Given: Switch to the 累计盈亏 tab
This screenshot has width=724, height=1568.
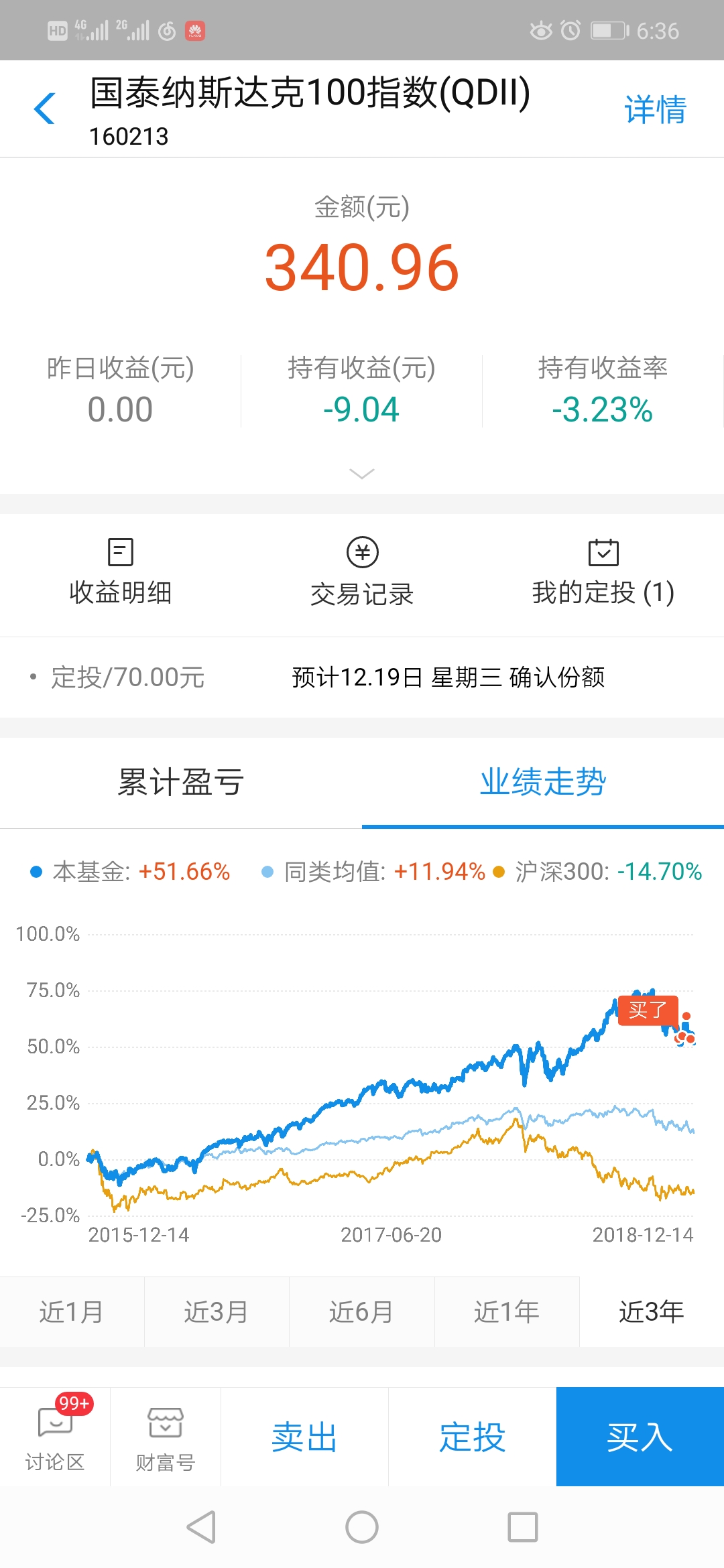Looking at the screenshot, I should click(181, 782).
